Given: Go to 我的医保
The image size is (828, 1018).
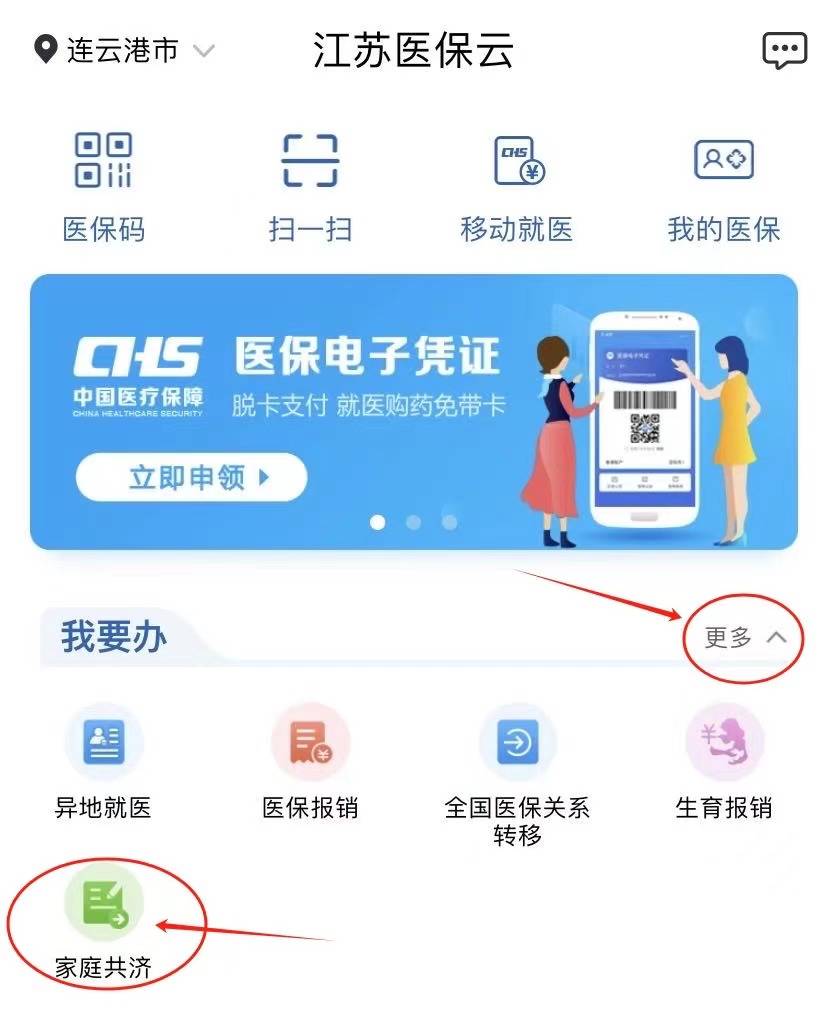Looking at the screenshot, I should (x=723, y=186).
